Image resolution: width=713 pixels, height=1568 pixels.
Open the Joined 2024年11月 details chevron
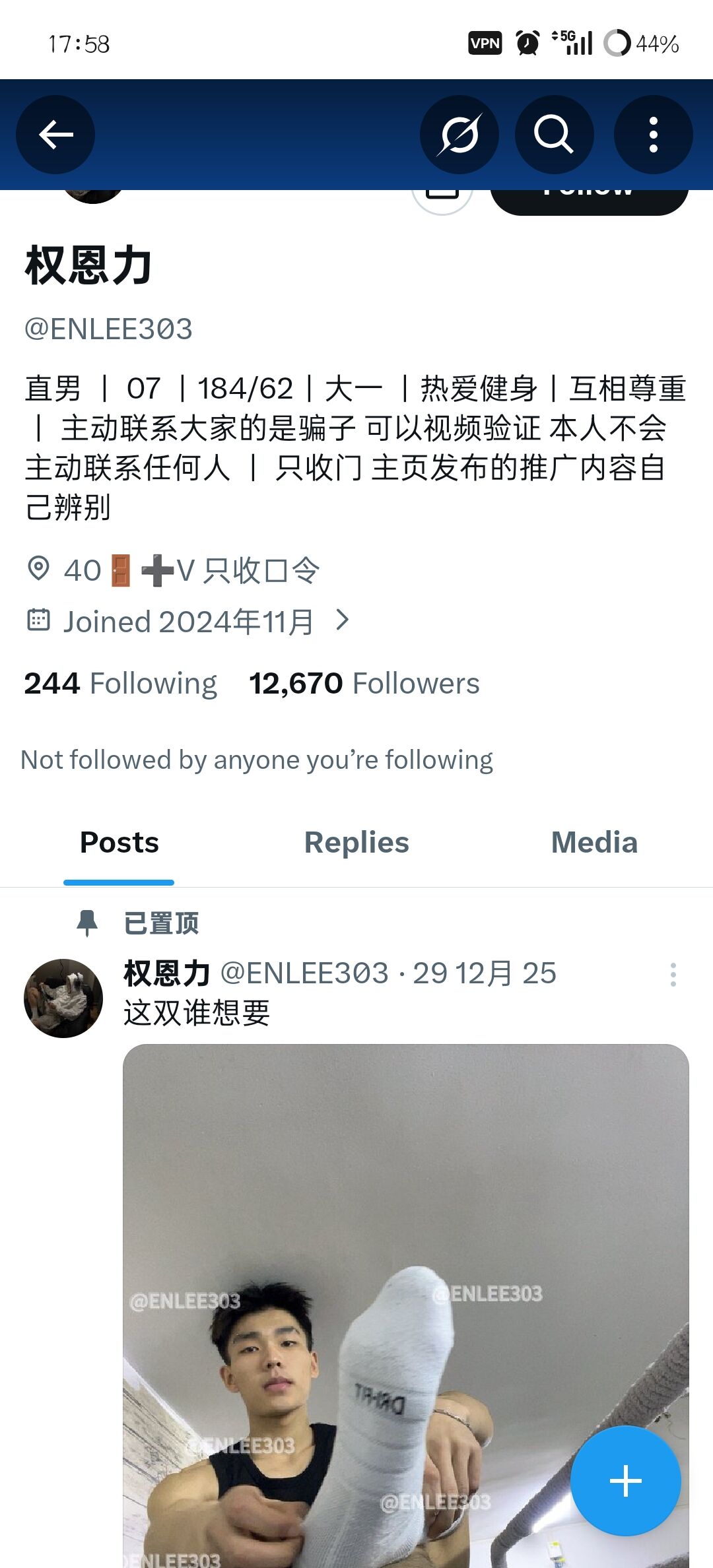[342, 620]
